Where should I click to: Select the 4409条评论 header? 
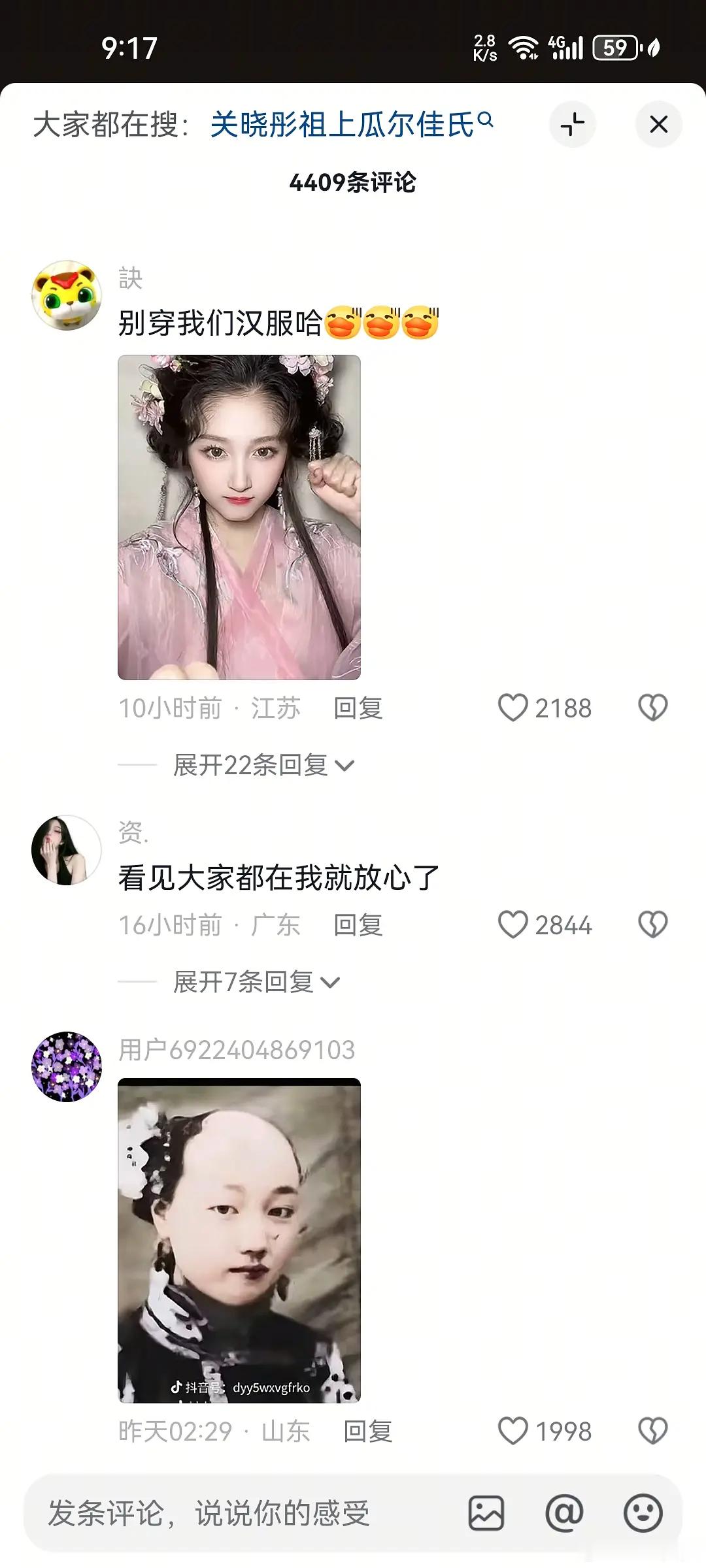click(x=353, y=182)
